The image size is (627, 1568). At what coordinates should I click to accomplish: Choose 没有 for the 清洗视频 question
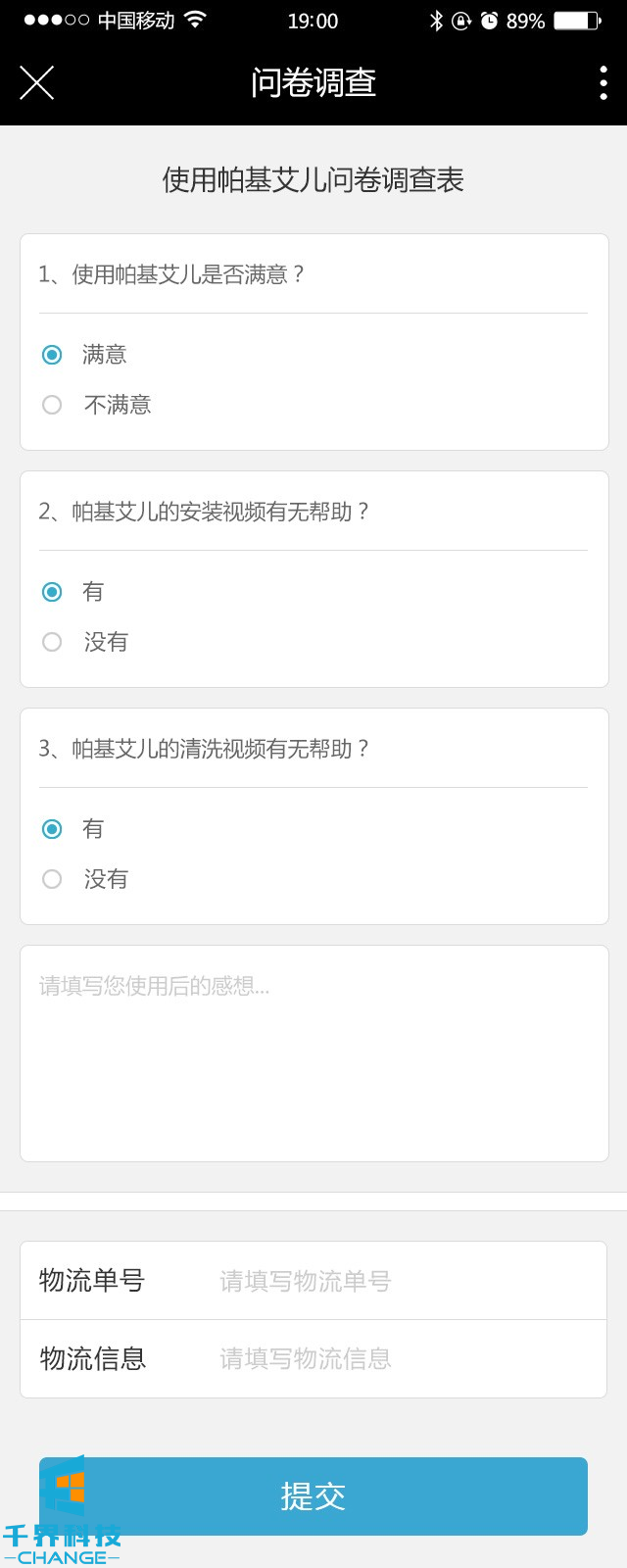point(53,879)
